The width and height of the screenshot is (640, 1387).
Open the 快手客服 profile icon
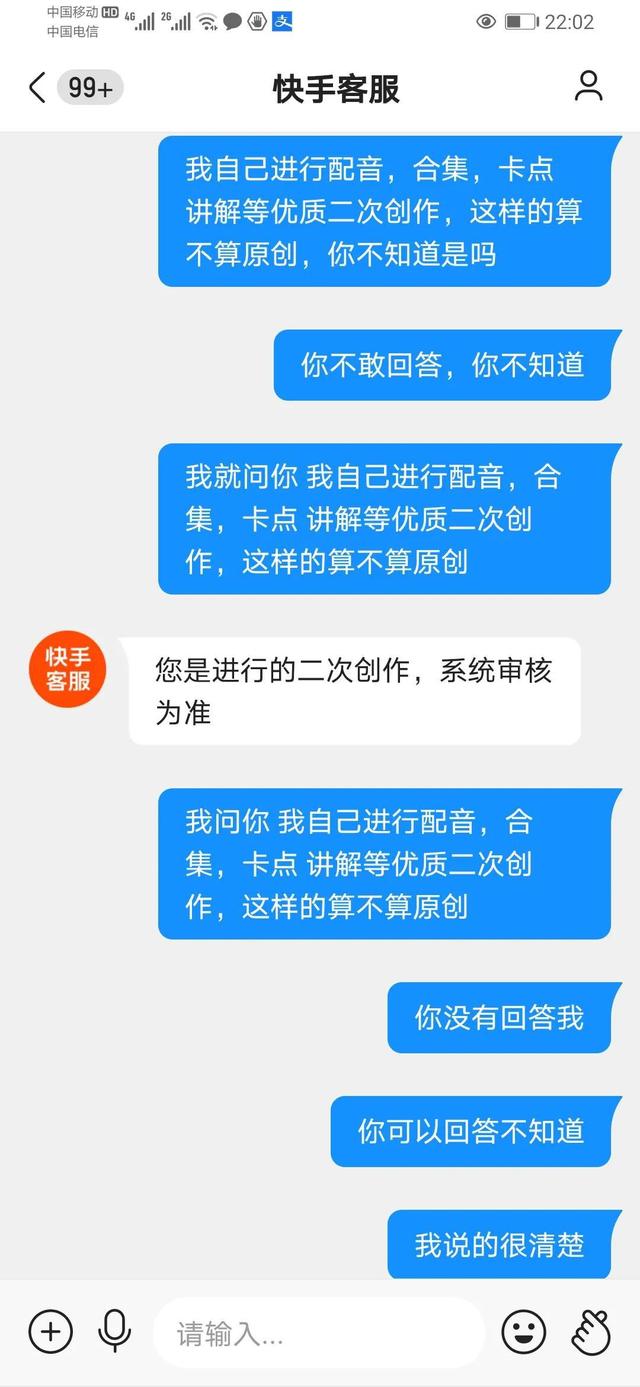click(x=588, y=87)
